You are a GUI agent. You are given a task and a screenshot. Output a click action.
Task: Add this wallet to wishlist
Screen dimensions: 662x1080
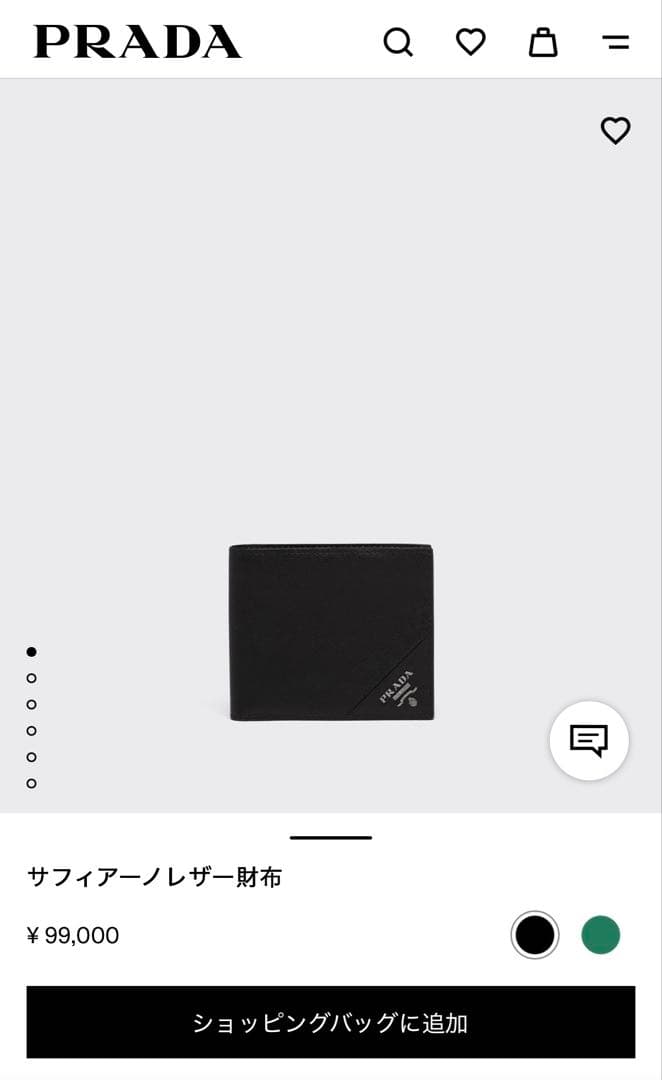click(615, 130)
